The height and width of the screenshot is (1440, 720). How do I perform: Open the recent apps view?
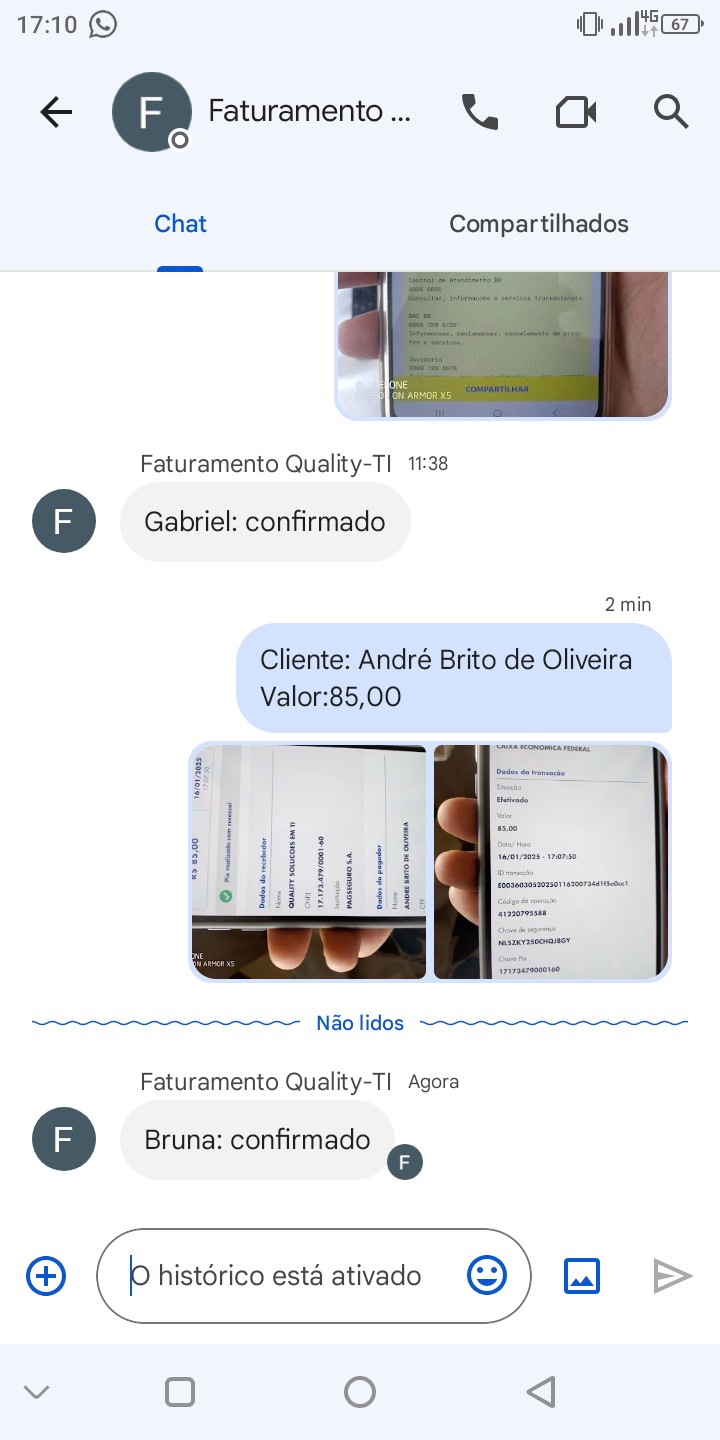[x=180, y=1392]
